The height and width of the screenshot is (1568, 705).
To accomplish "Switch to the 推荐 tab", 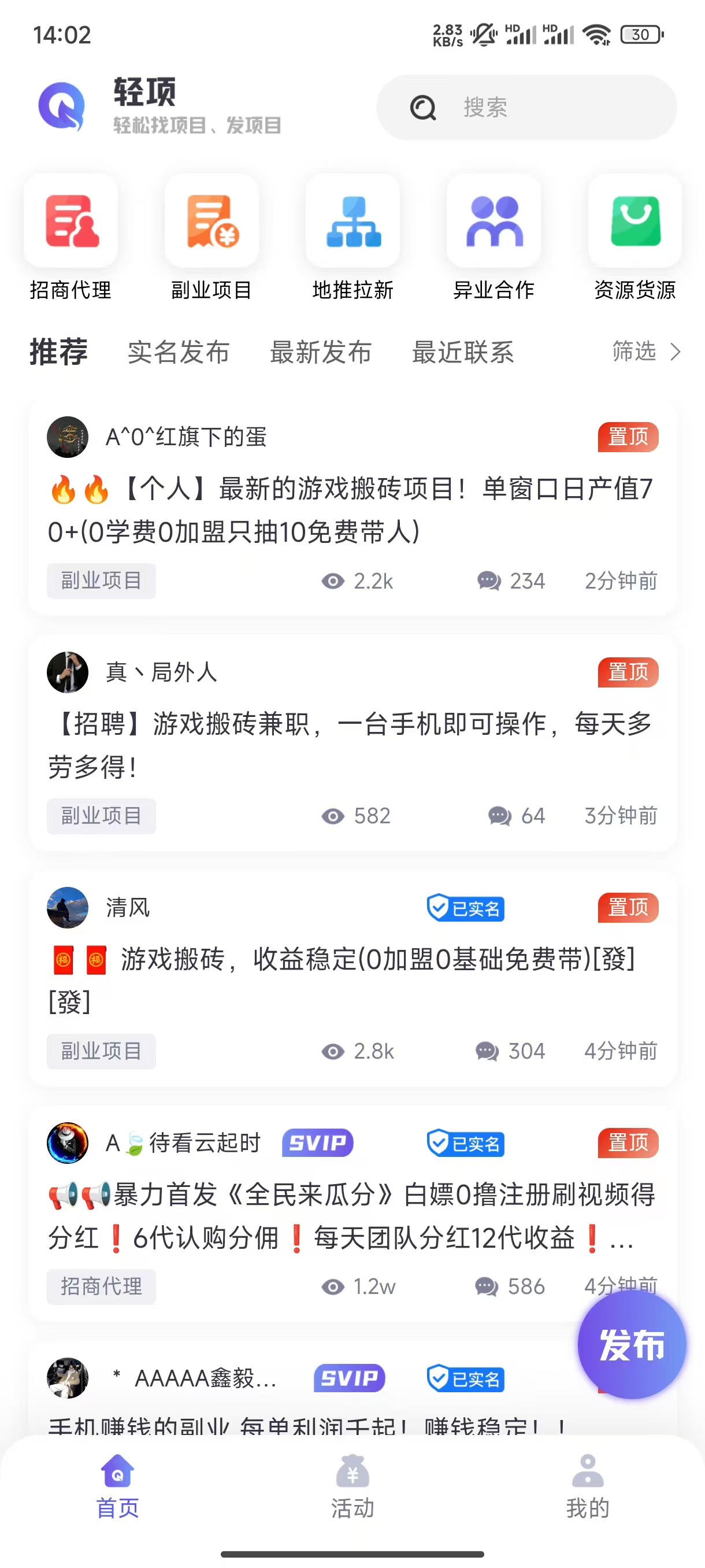I will (x=58, y=352).
